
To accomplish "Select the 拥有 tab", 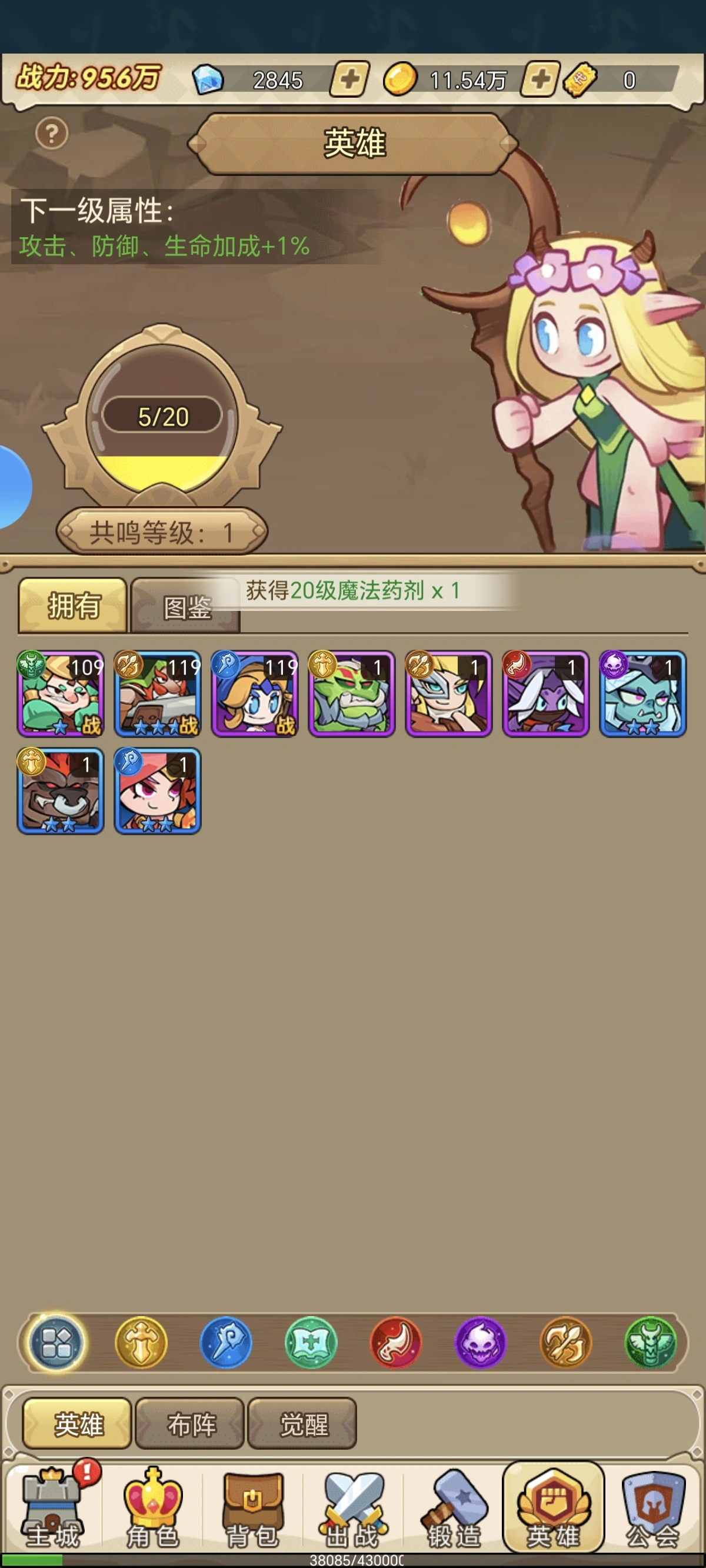I will click(73, 605).
